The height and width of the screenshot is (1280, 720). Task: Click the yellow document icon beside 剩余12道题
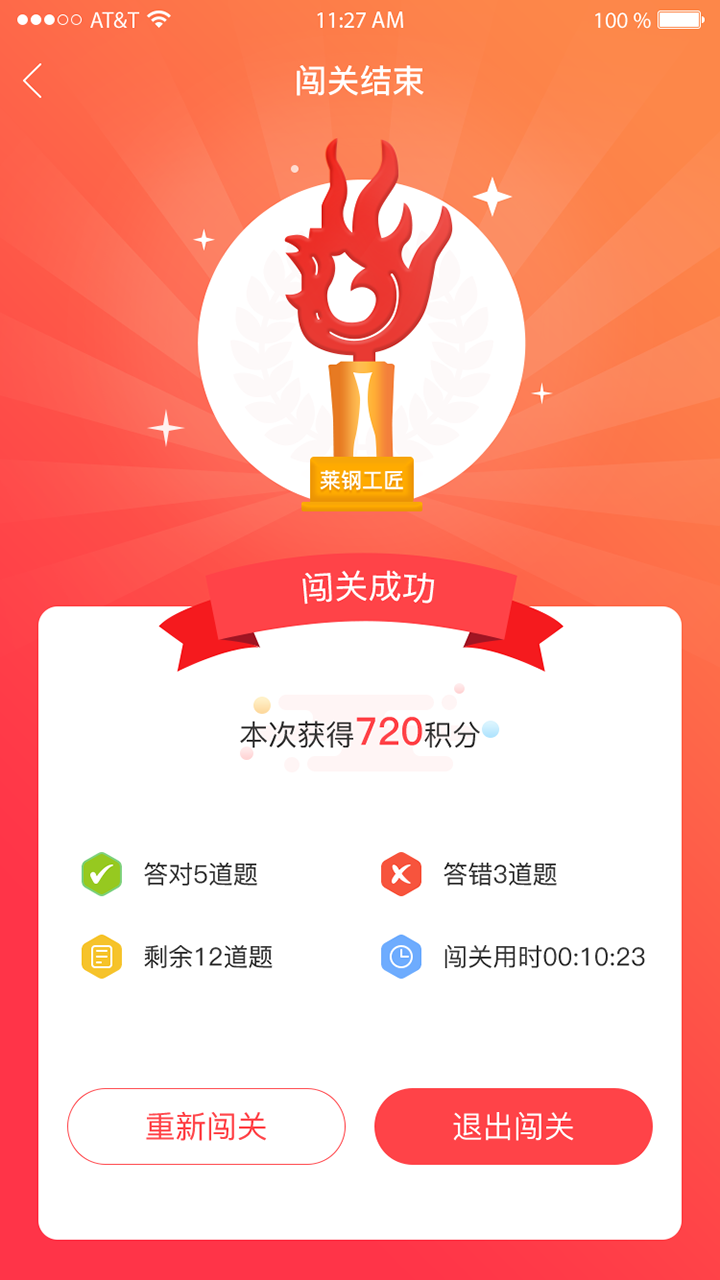pyautogui.click(x=101, y=956)
